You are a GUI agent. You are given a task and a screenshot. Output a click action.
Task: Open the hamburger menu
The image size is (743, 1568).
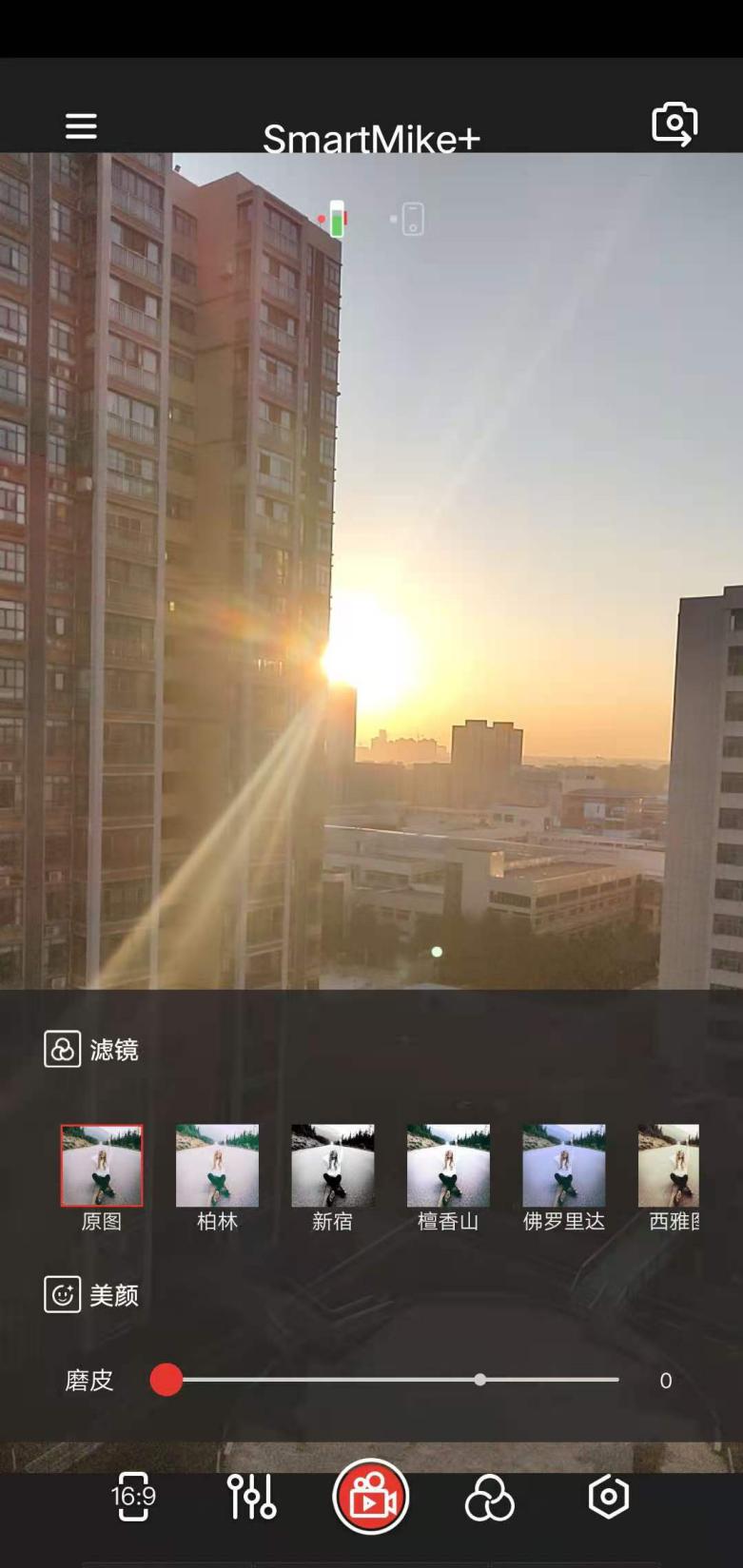click(81, 126)
